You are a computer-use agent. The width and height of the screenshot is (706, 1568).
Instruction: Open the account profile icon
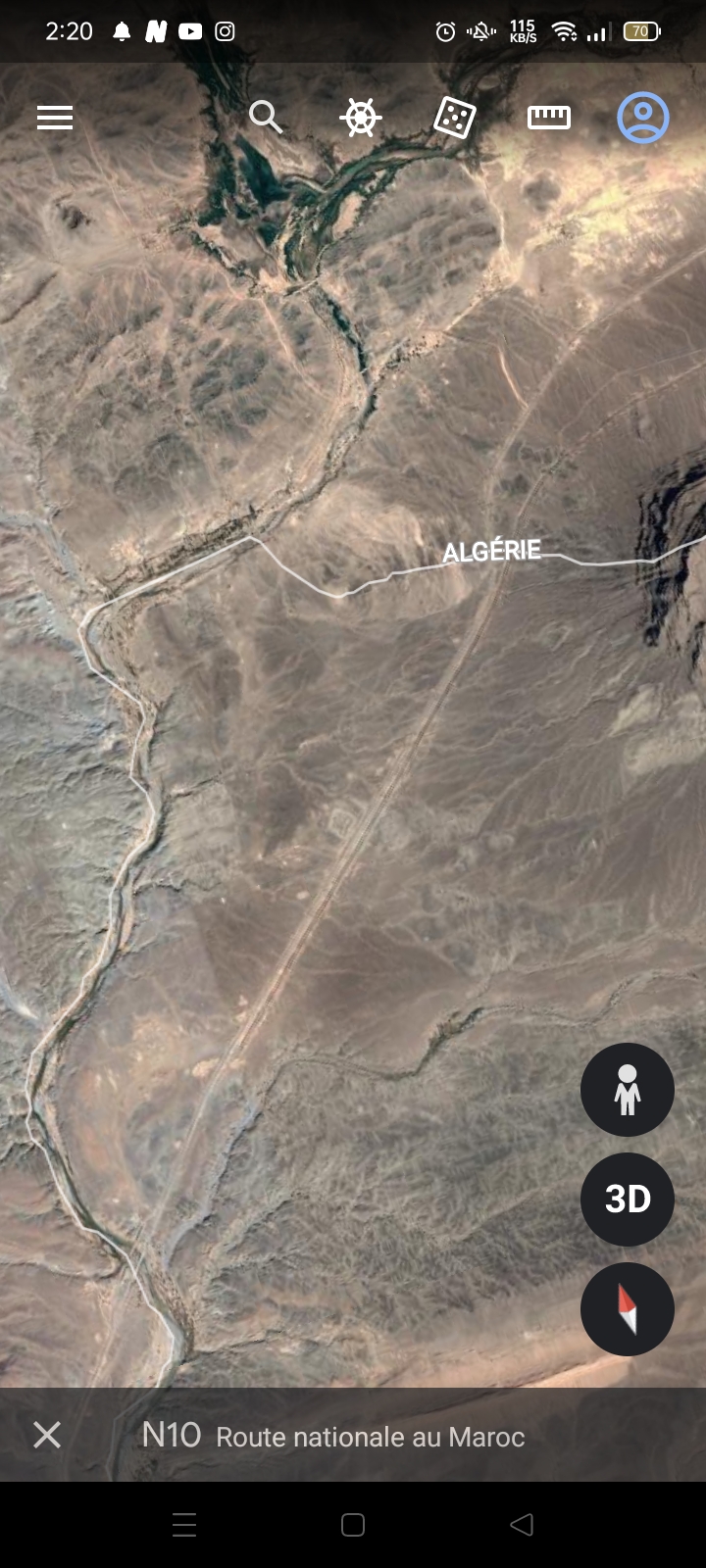[x=642, y=118]
